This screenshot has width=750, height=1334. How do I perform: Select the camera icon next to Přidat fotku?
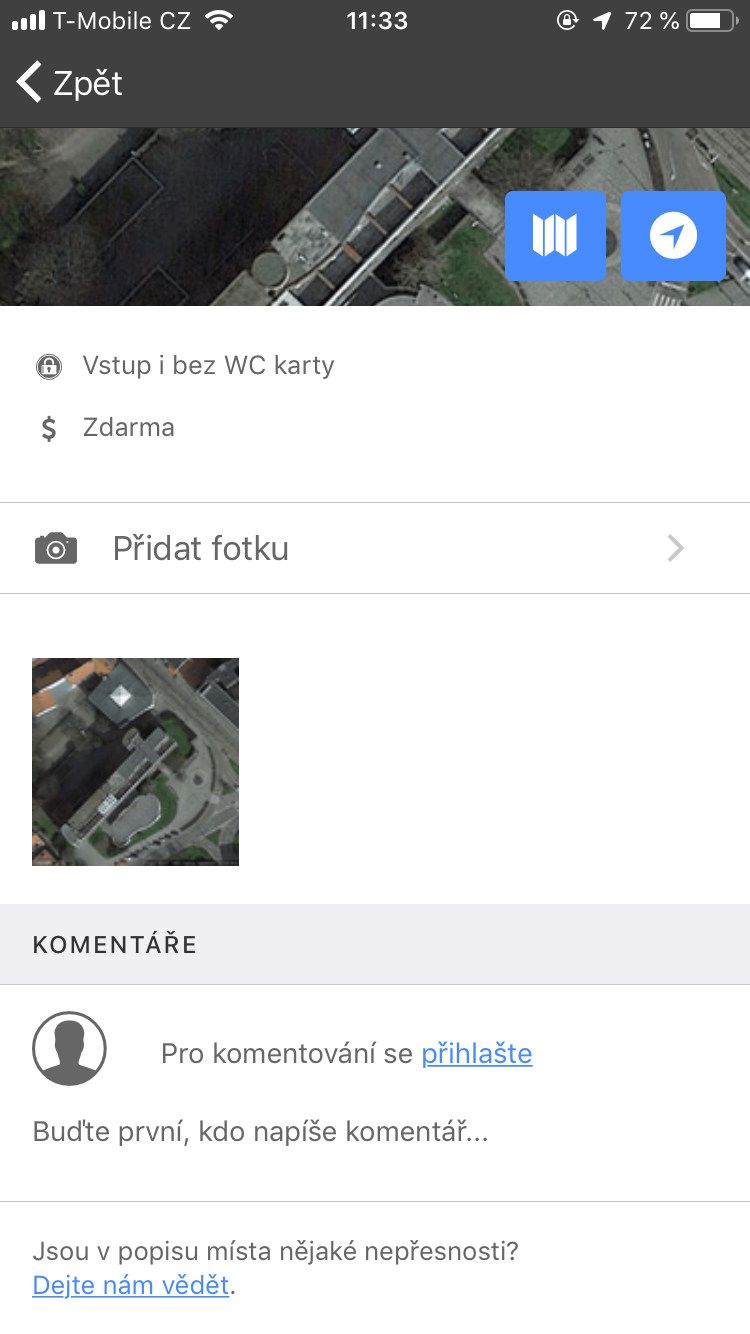coord(57,547)
